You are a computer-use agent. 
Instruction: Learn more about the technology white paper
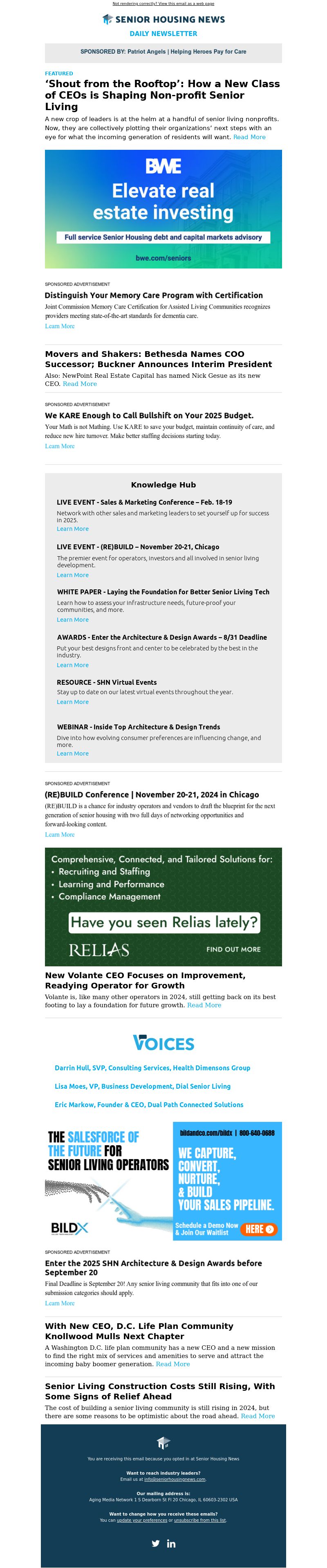[72, 620]
